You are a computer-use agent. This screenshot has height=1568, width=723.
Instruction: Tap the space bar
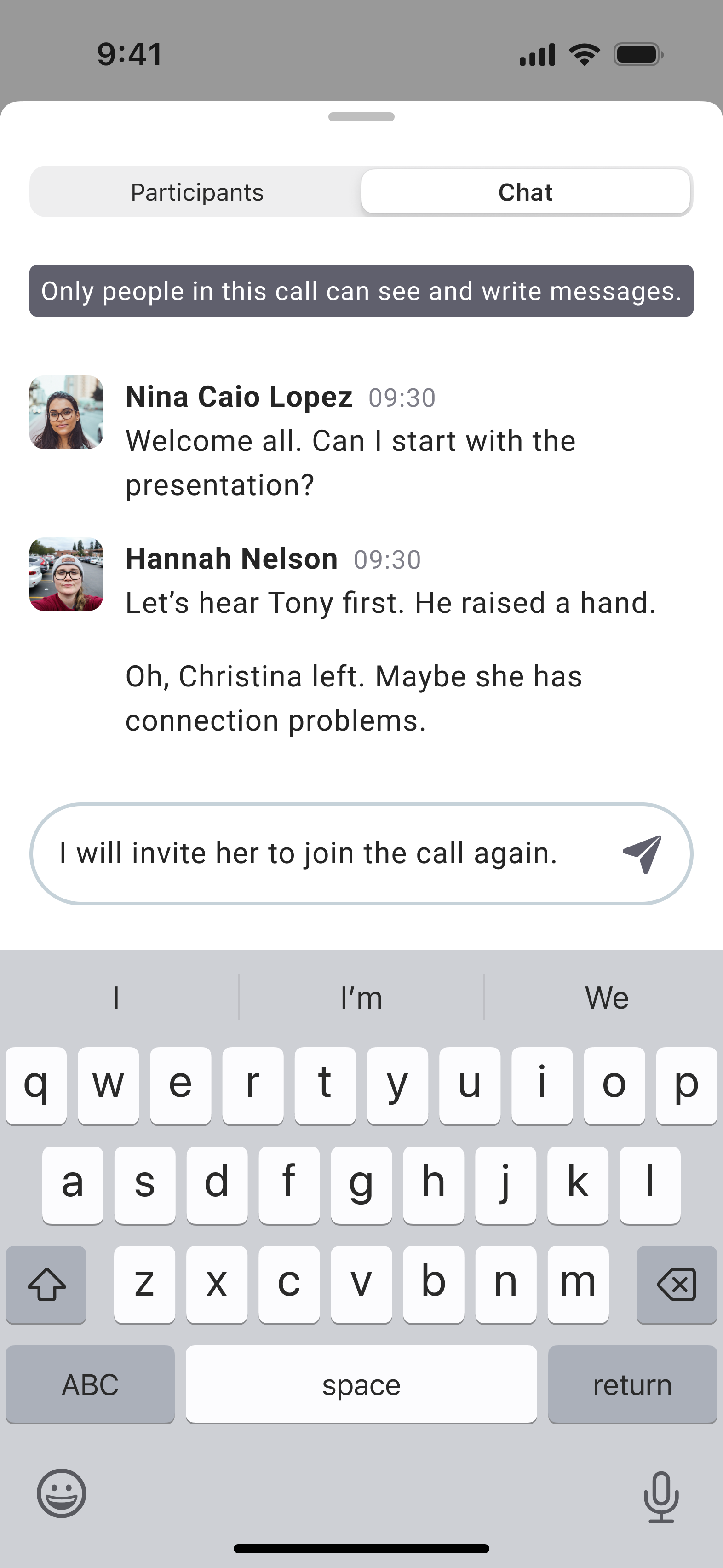click(x=361, y=1385)
